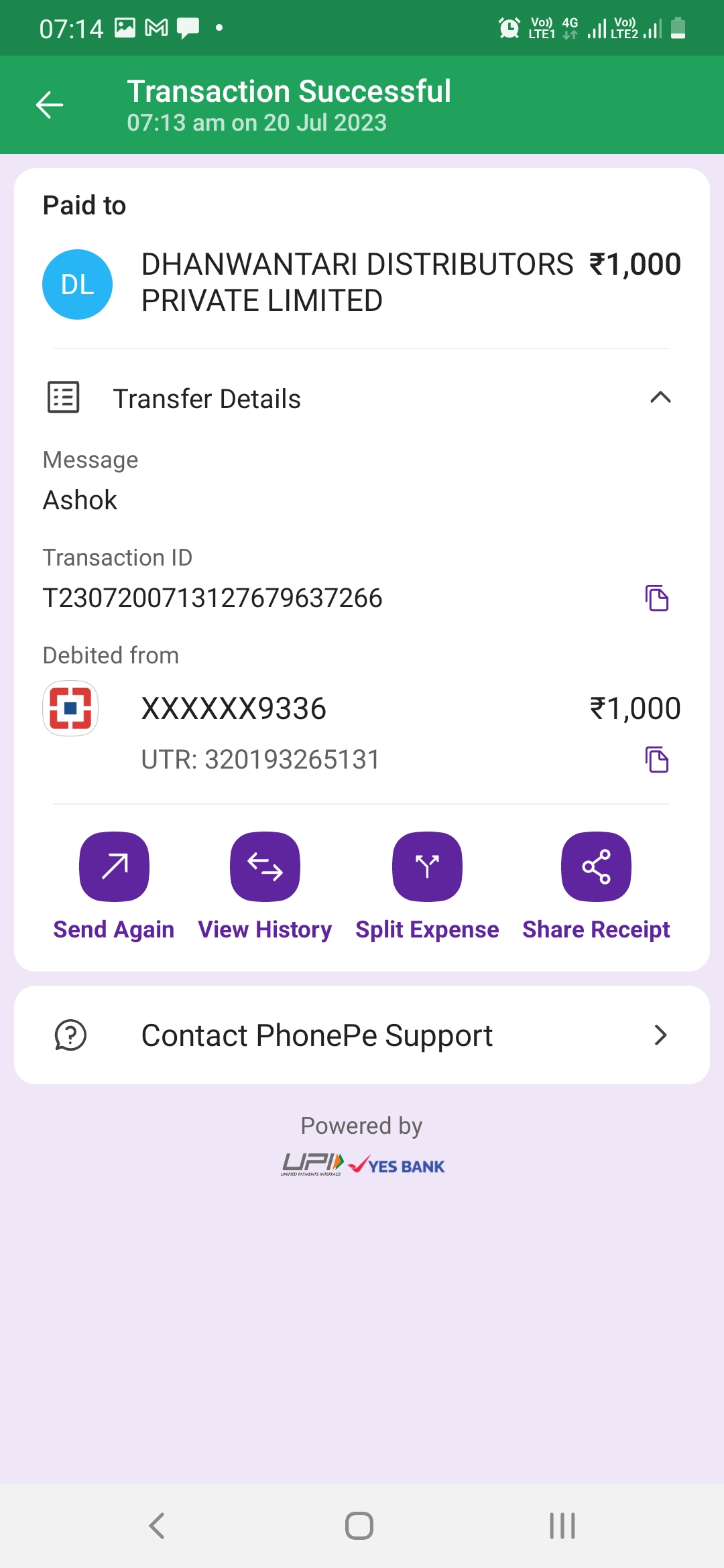Copy the UTR number
The height and width of the screenshot is (1568, 724).
click(x=657, y=759)
